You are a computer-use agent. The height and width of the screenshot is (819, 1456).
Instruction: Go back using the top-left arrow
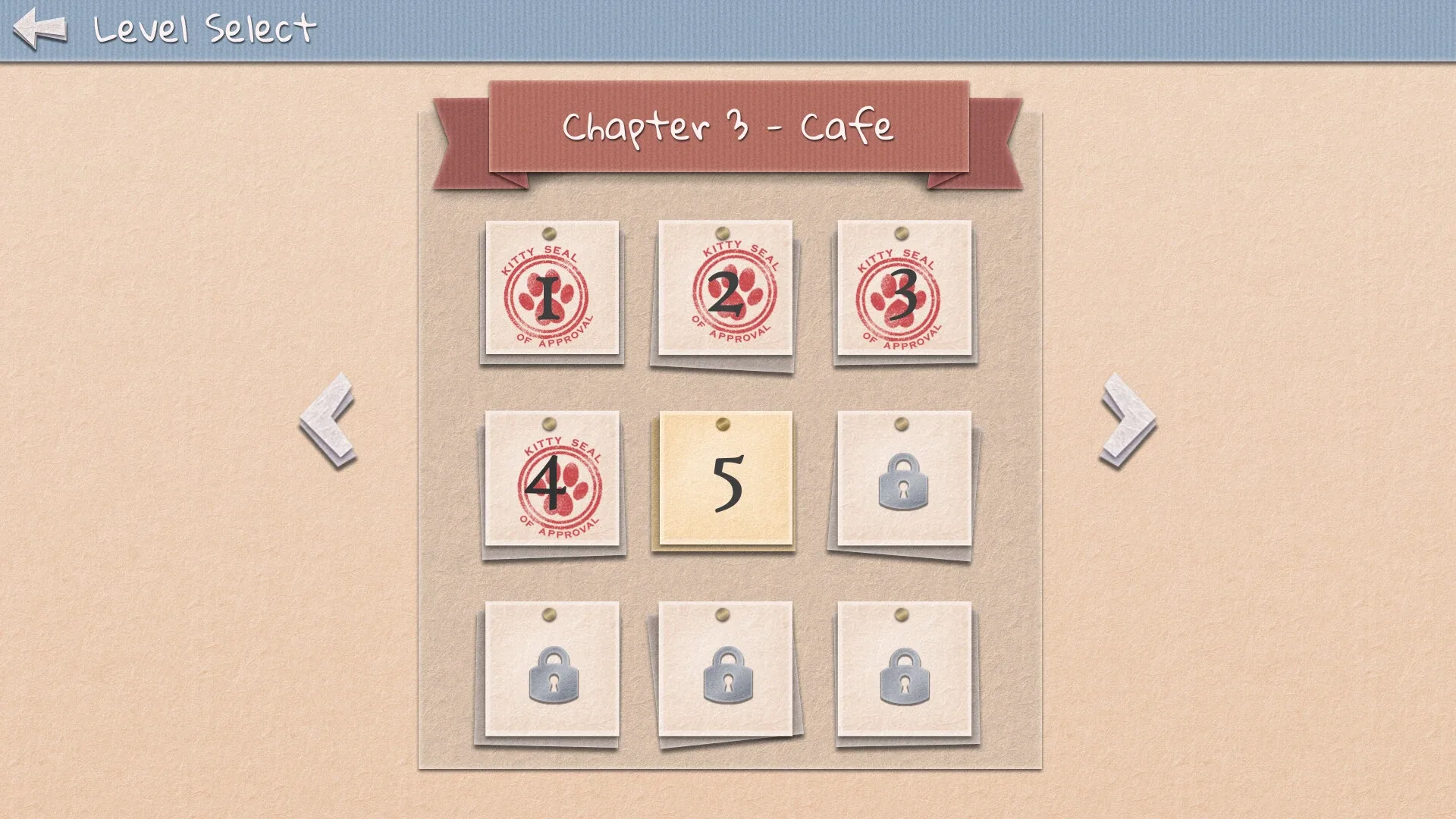[x=40, y=29]
